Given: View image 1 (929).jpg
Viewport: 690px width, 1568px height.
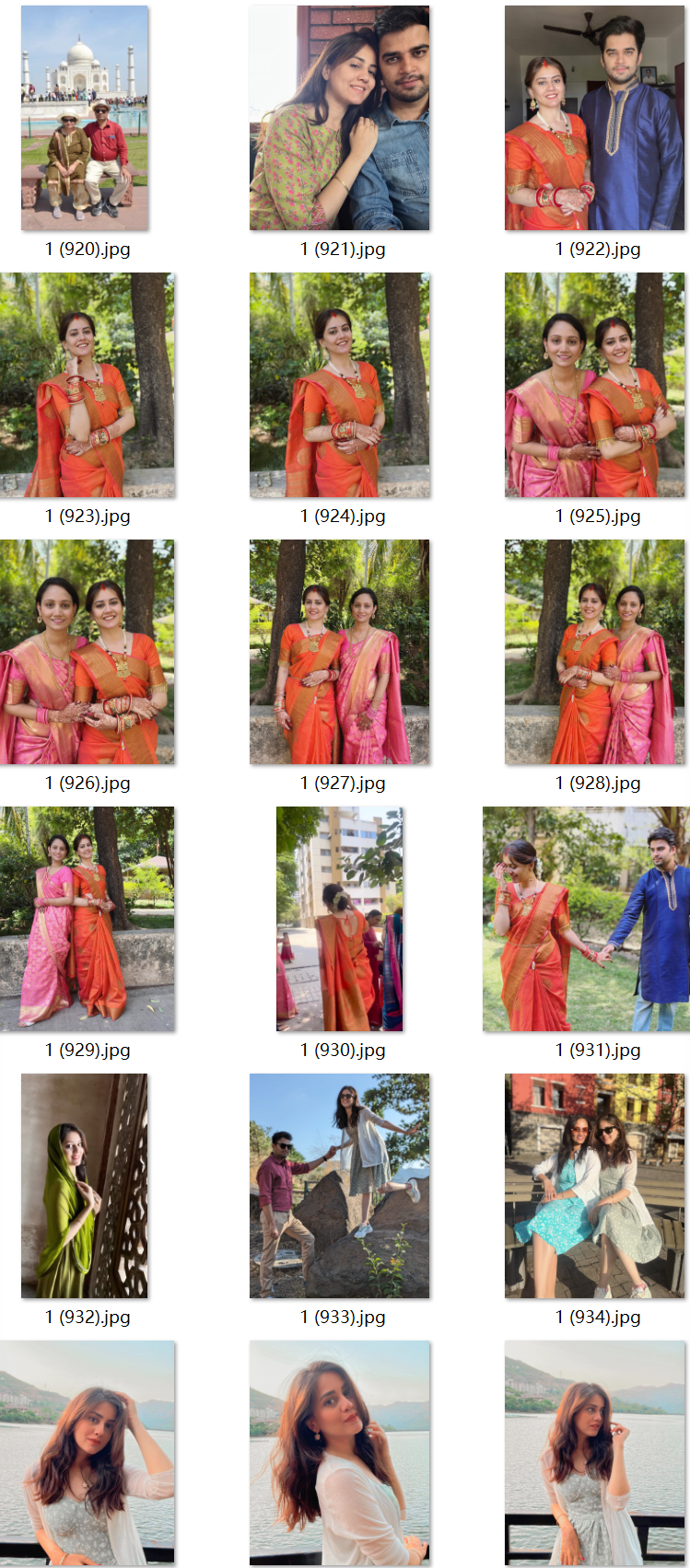Looking at the screenshot, I should point(88,919).
